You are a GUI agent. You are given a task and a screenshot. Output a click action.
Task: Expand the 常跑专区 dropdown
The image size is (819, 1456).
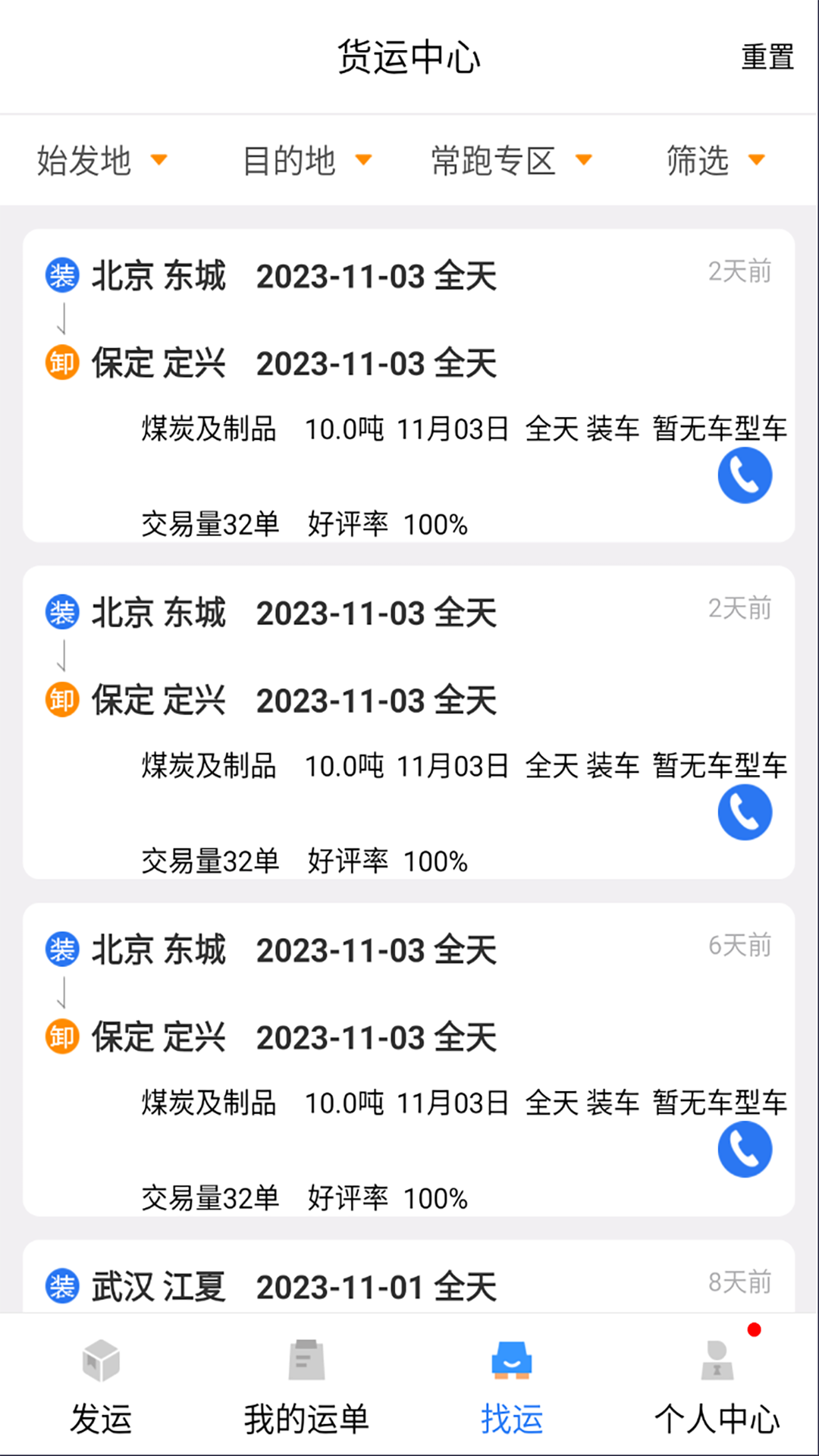[x=511, y=160]
